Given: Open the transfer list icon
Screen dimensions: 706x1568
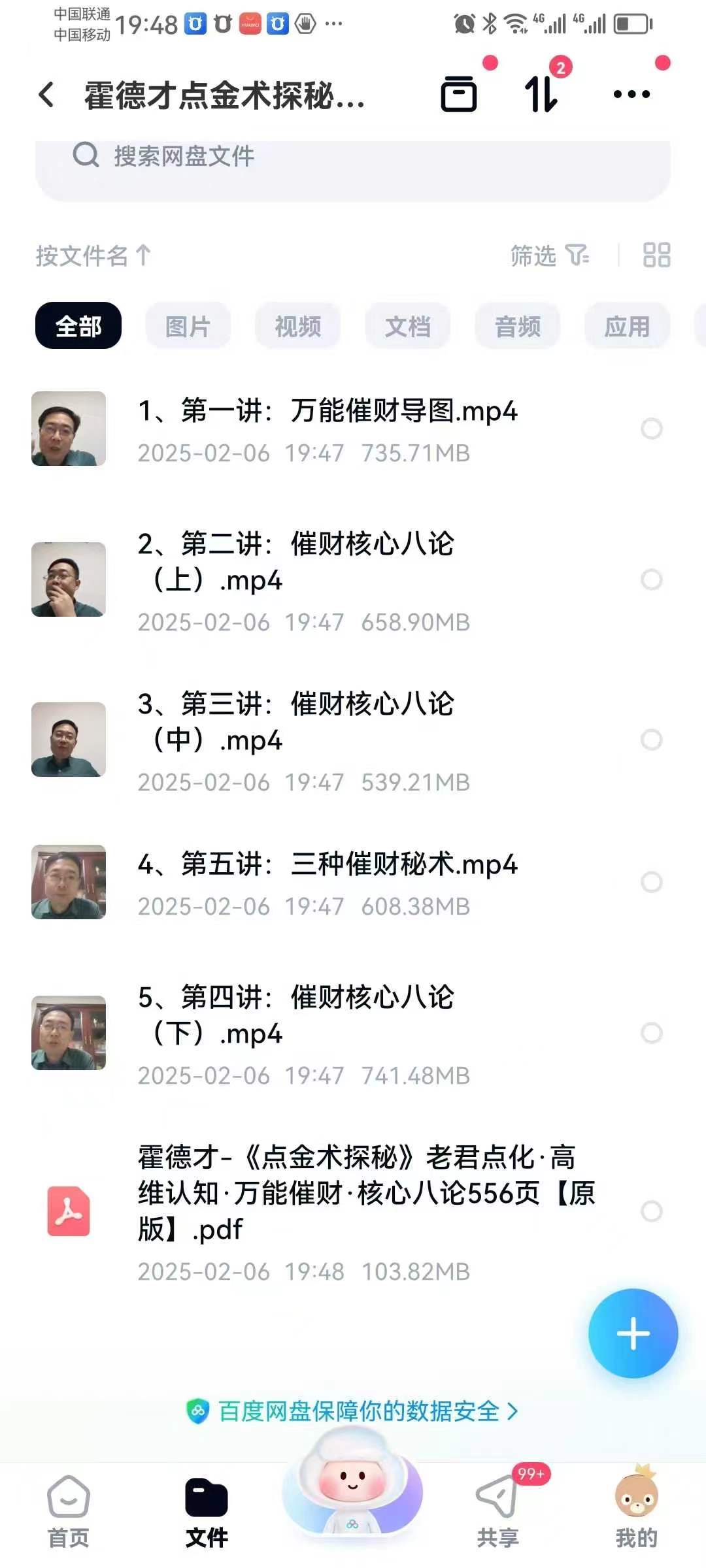Looking at the screenshot, I should tap(541, 94).
